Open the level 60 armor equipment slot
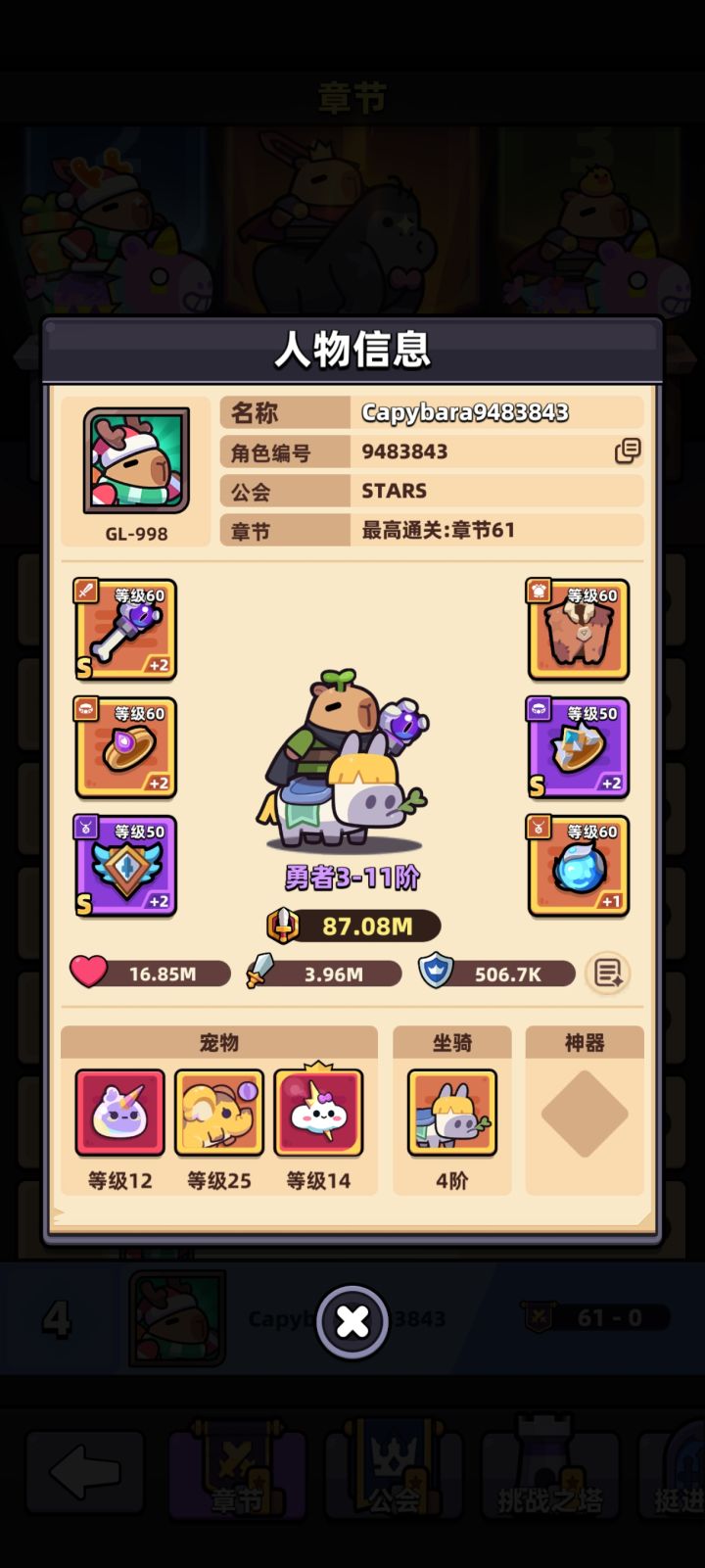Viewport: 705px width, 1568px height. click(x=578, y=630)
